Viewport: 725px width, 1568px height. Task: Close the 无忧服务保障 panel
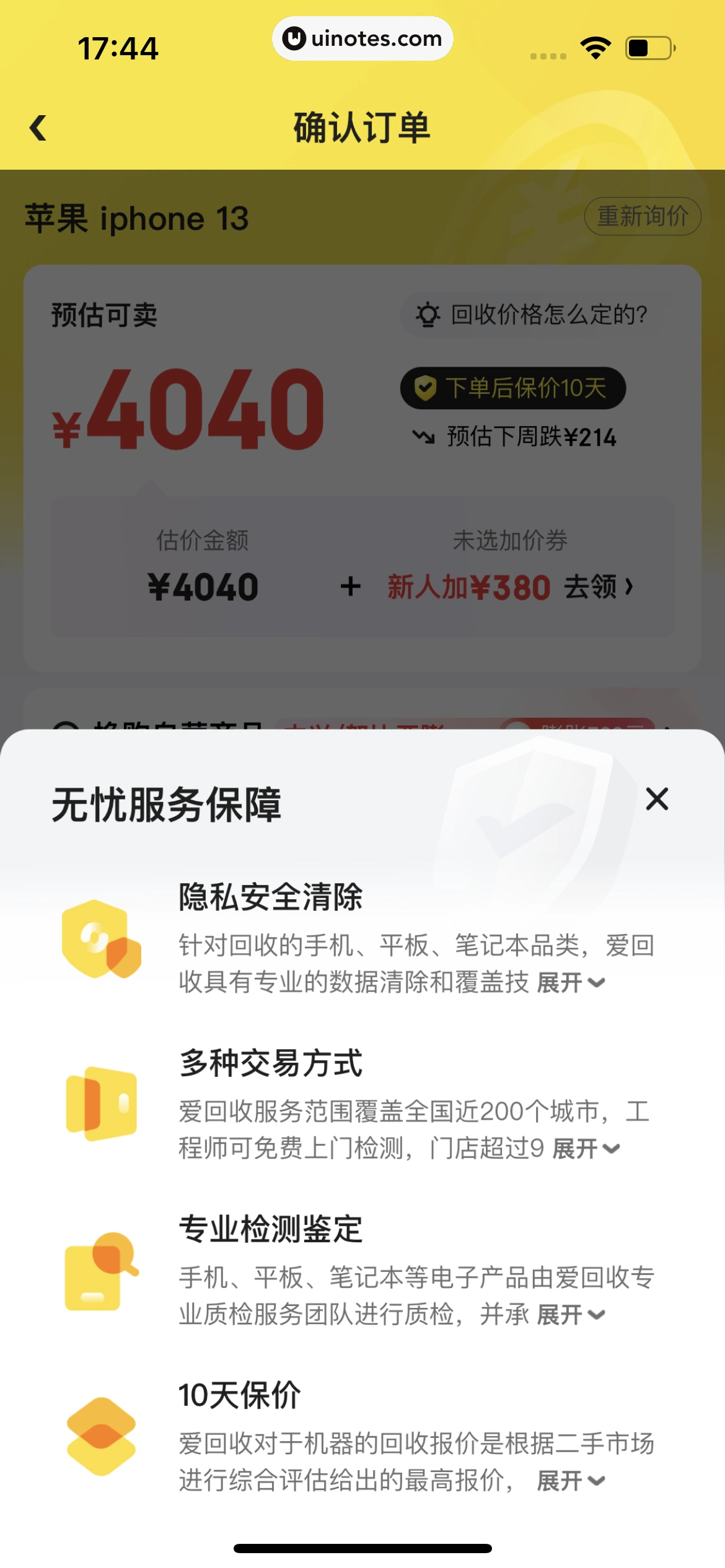[657, 800]
